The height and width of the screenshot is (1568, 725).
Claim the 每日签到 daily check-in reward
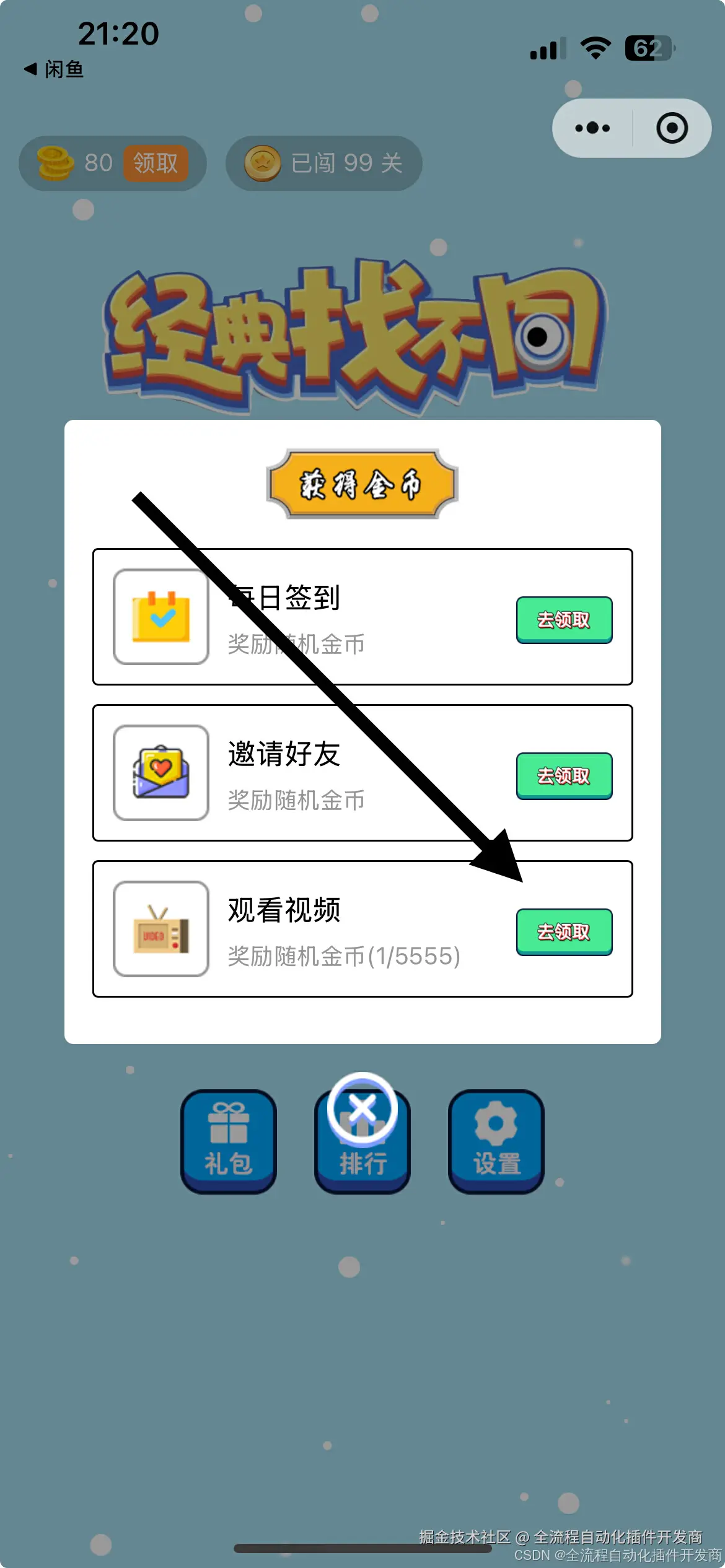click(x=564, y=620)
